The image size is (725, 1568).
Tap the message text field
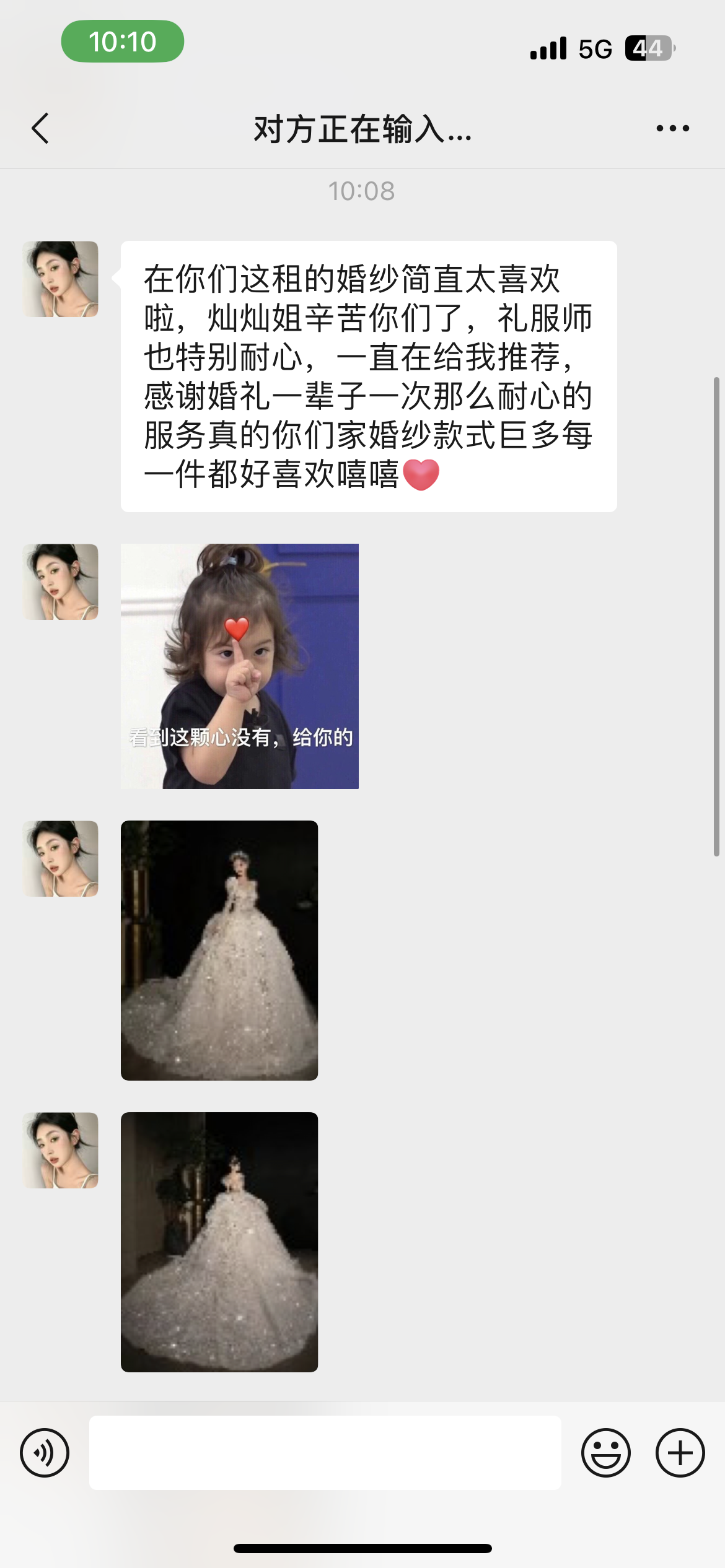(x=325, y=1453)
